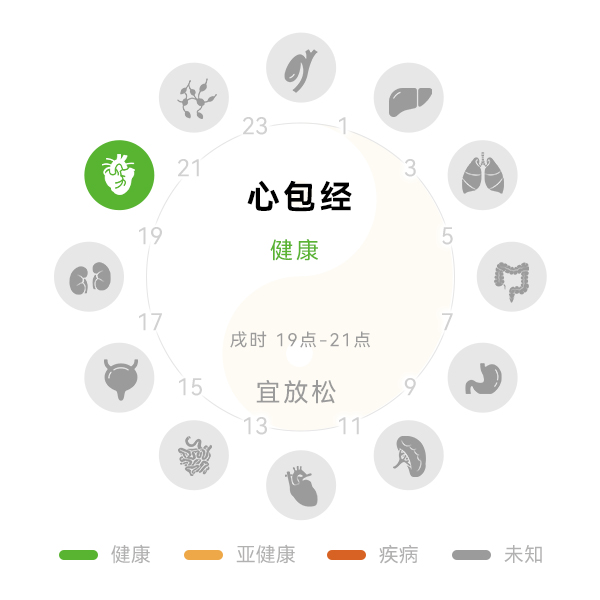Viewport: 600px width, 600px height.
Task: Select the spleen organ icon
Action: (408, 455)
